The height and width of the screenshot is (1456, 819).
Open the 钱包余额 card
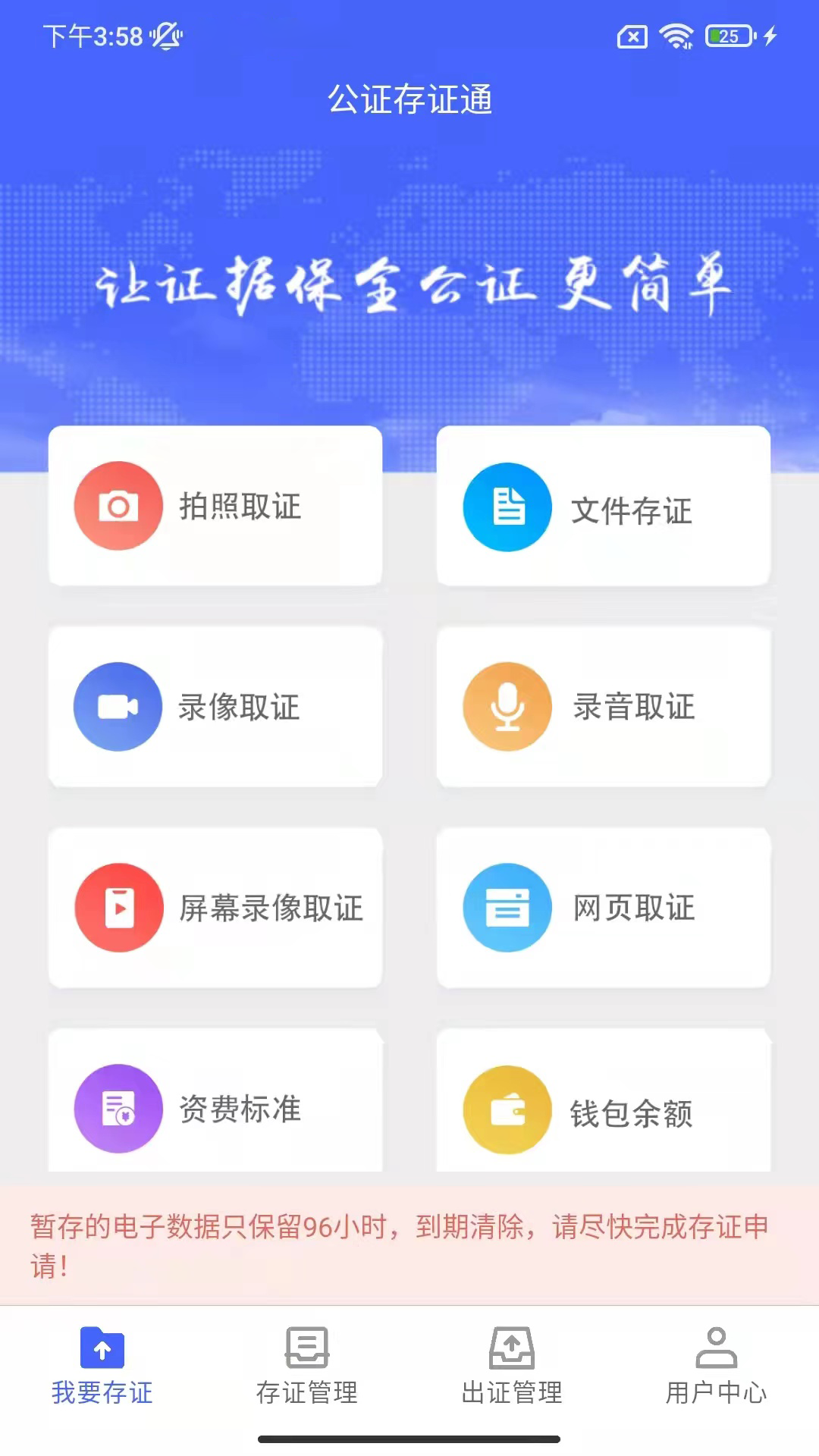(x=603, y=1108)
